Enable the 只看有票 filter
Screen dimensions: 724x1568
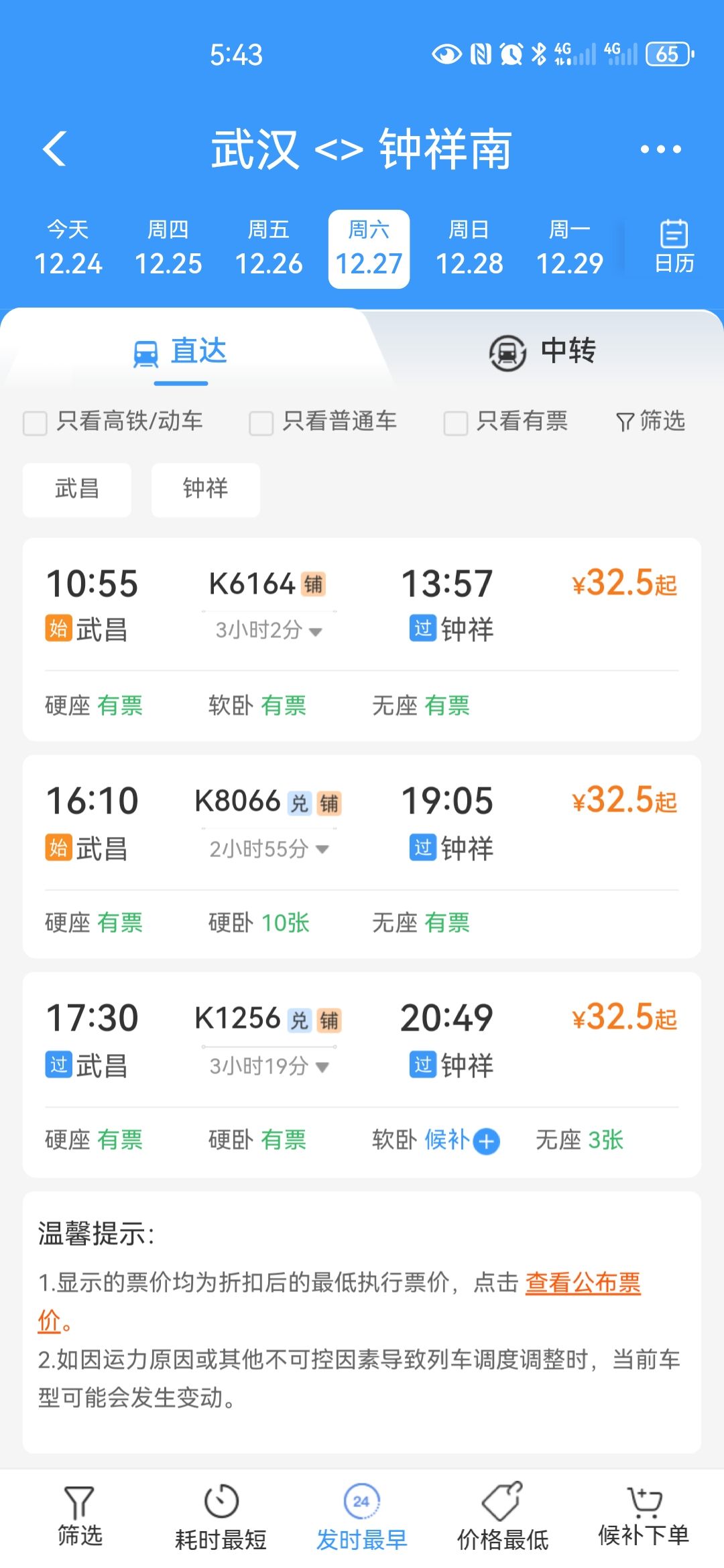pyautogui.click(x=456, y=424)
